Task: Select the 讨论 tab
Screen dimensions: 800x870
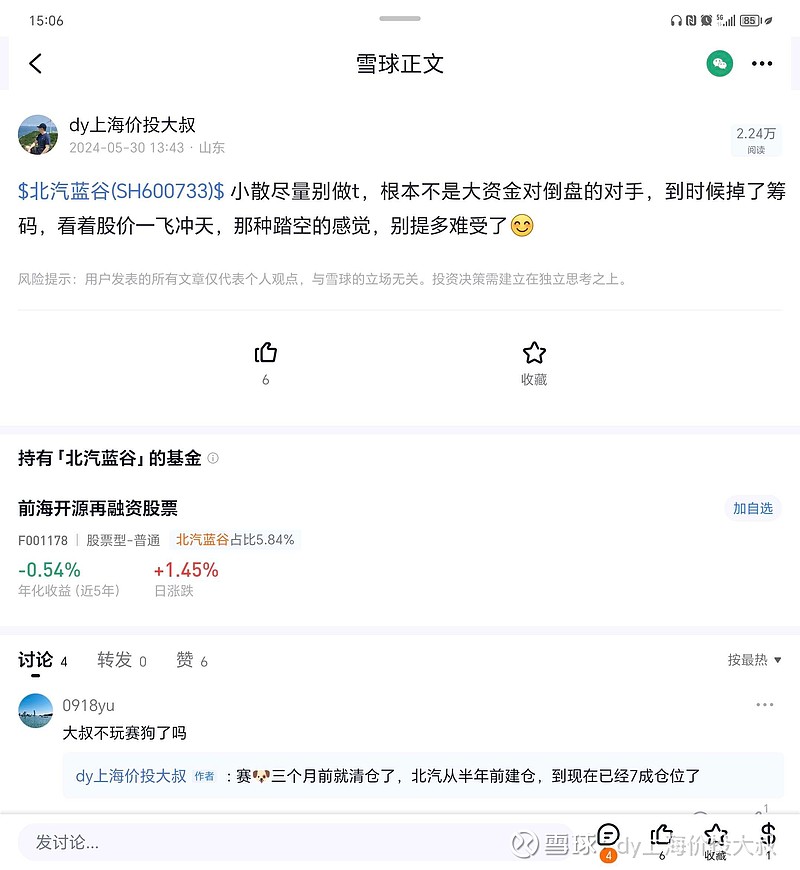Action: tap(35, 660)
